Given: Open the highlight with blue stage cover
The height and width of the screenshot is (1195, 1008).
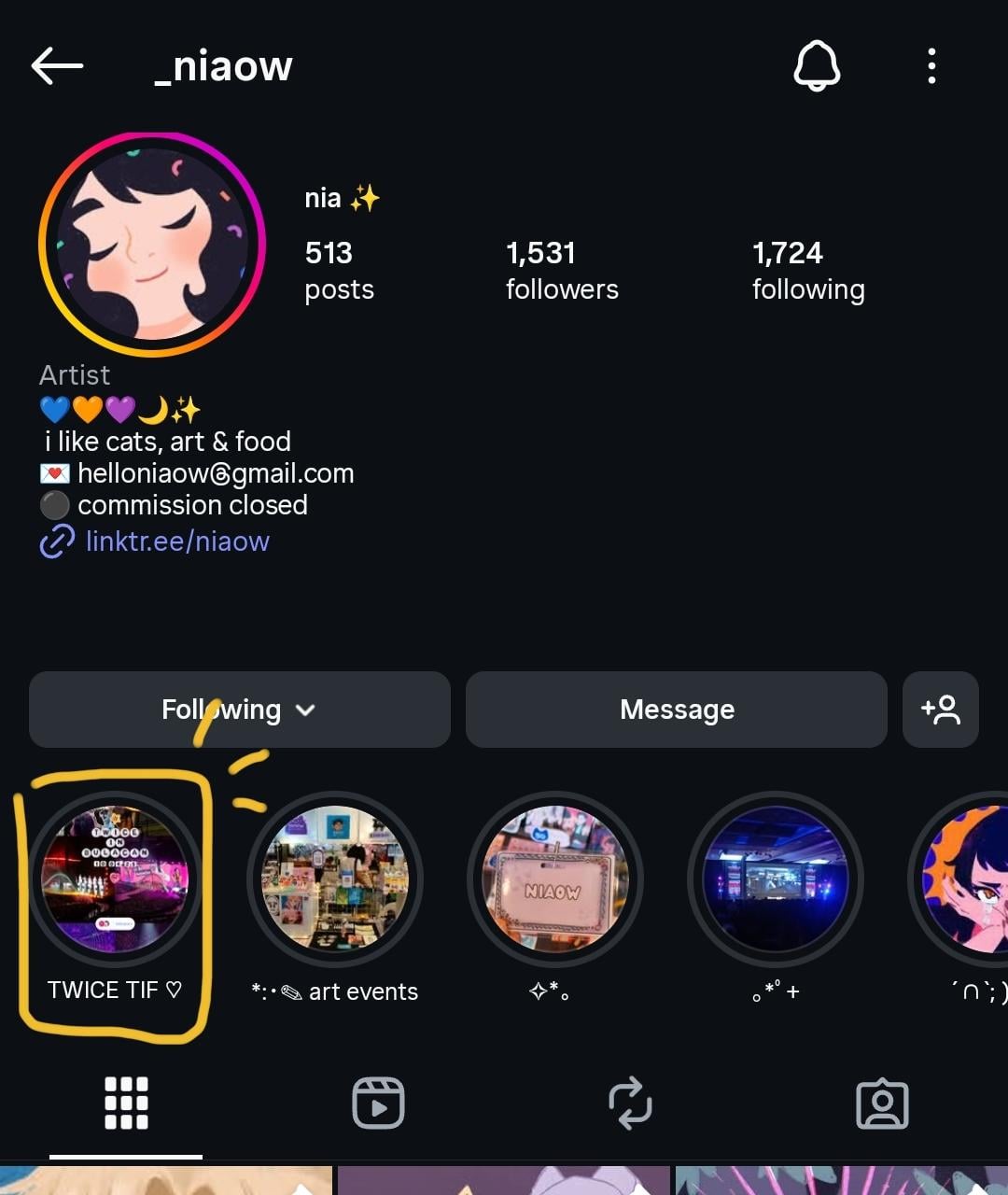Looking at the screenshot, I should [775, 879].
